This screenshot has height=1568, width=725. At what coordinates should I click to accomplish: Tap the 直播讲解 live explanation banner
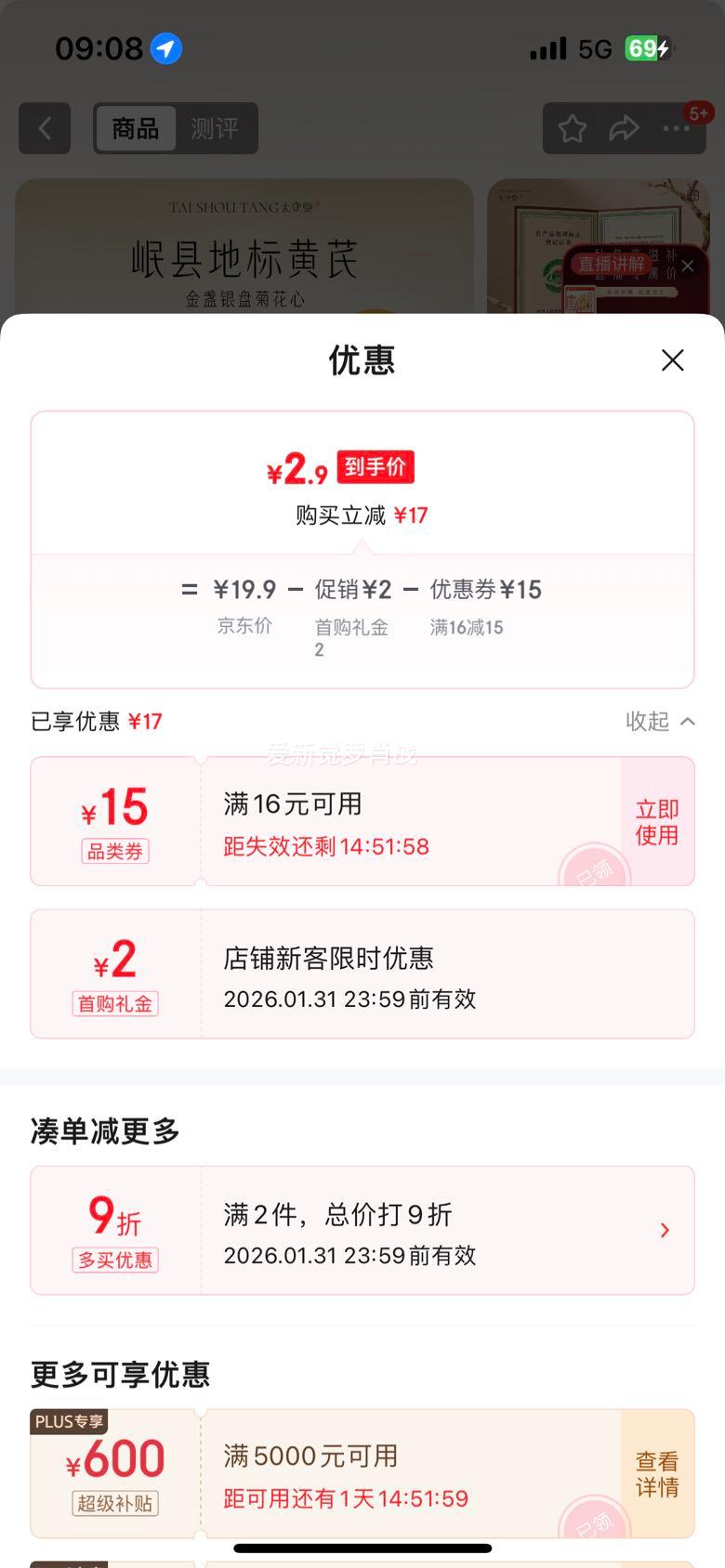[x=611, y=263]
